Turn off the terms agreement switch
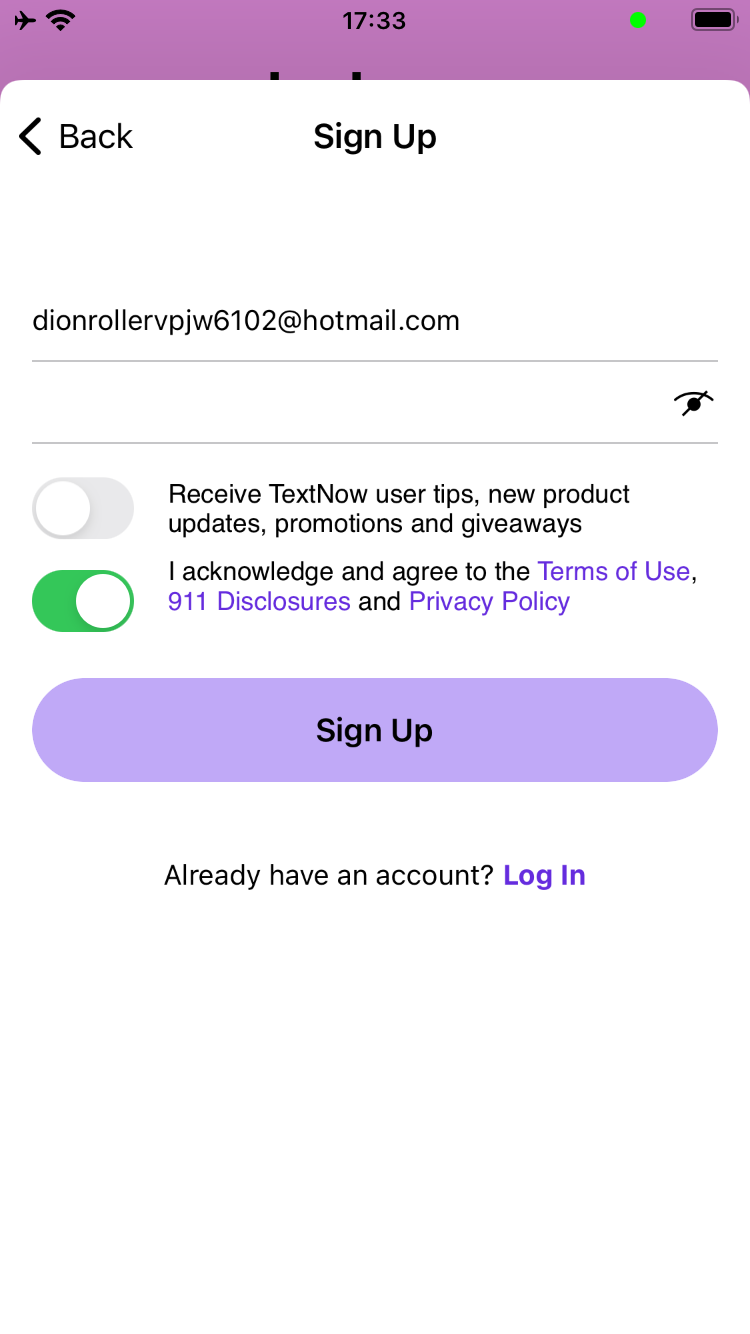The width and height of the screenshot is (750, 1334). click(x=83, y=601)
